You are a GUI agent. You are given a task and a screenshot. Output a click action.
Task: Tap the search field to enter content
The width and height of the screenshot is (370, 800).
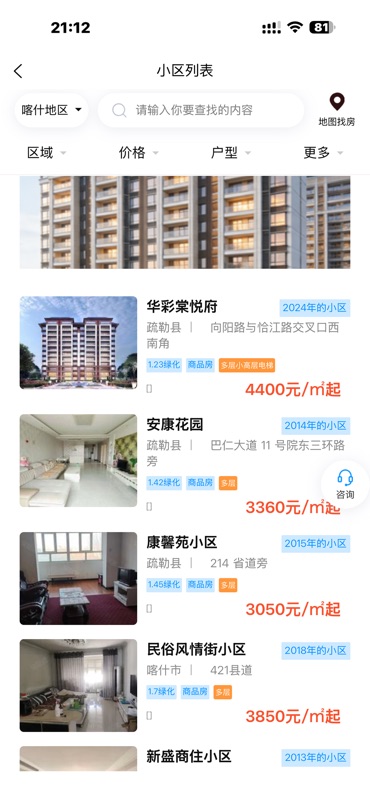pos(201,110)
